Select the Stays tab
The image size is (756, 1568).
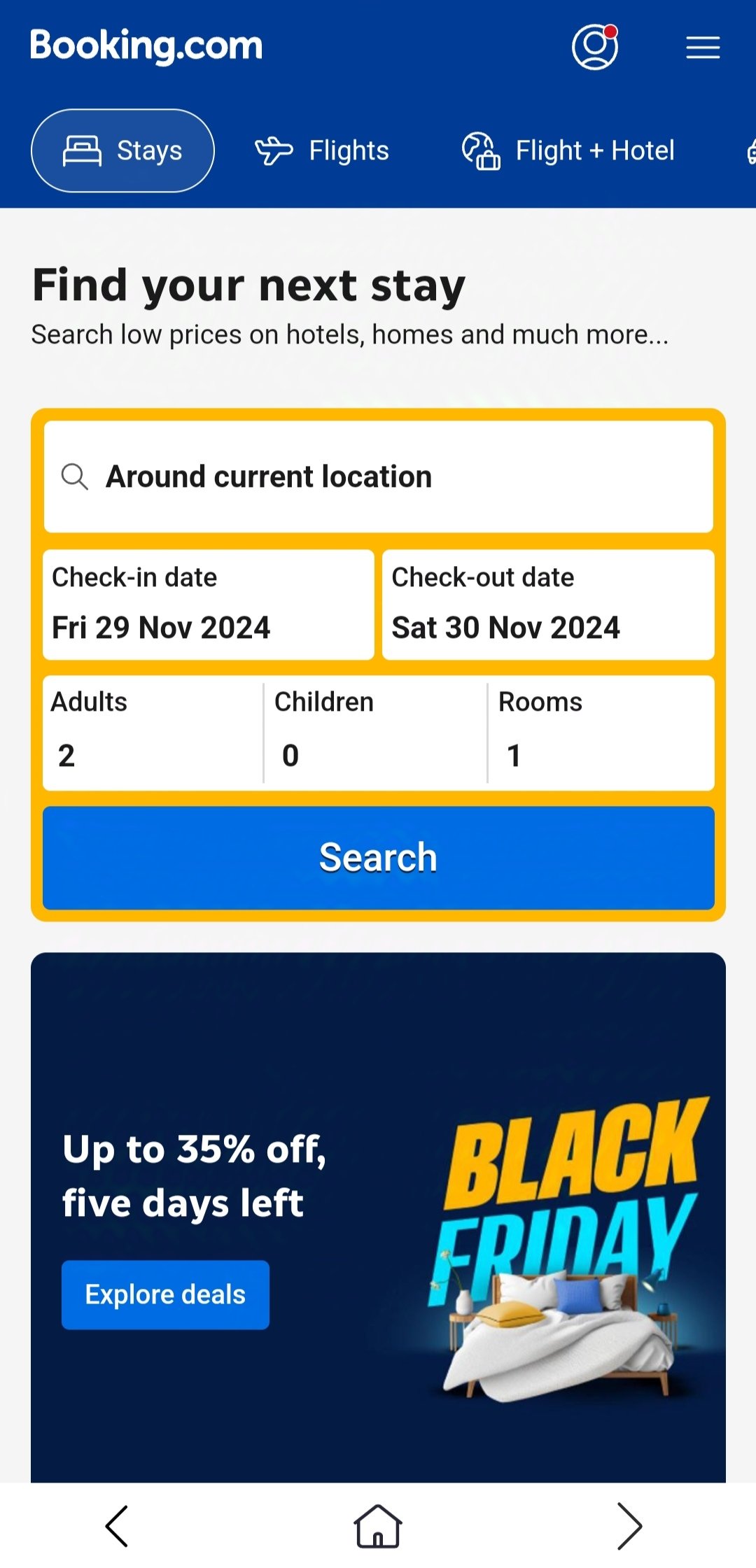point(122,150)
